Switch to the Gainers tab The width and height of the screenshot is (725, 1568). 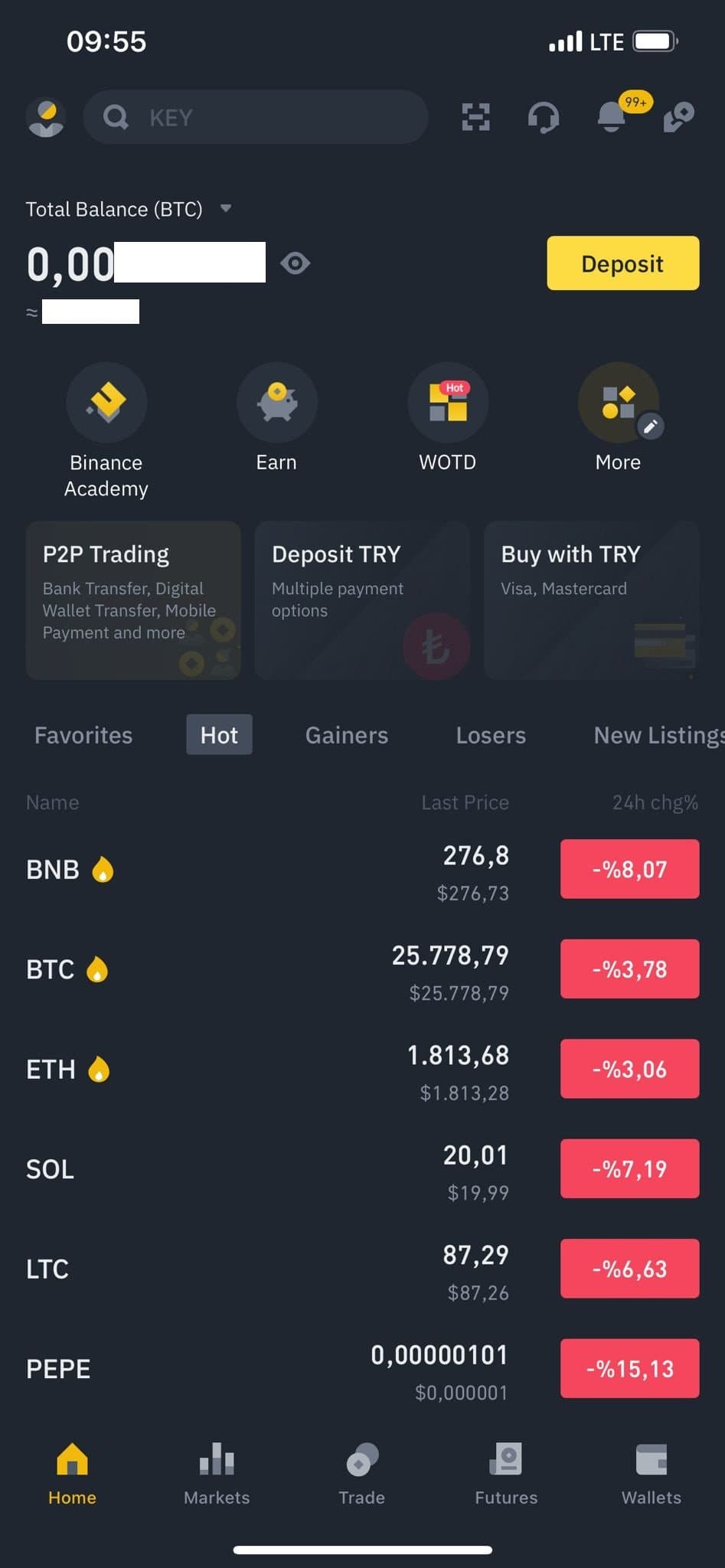[347, 735]
